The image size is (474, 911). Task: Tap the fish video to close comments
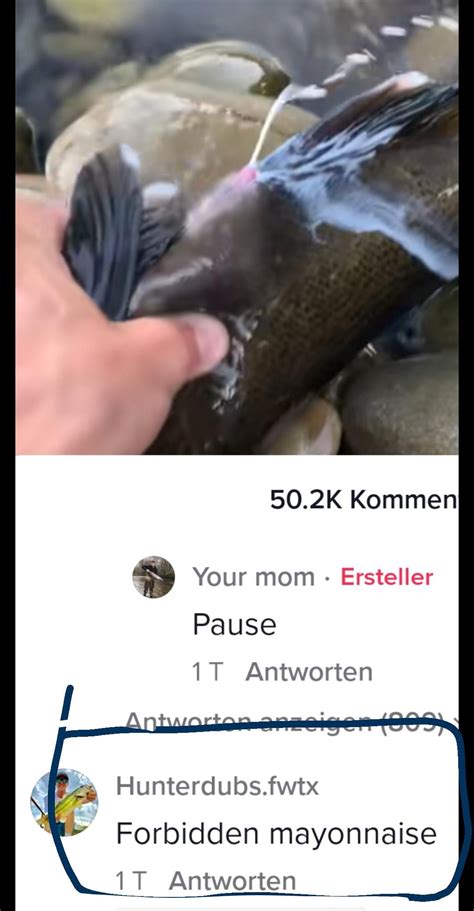point(237,227)
